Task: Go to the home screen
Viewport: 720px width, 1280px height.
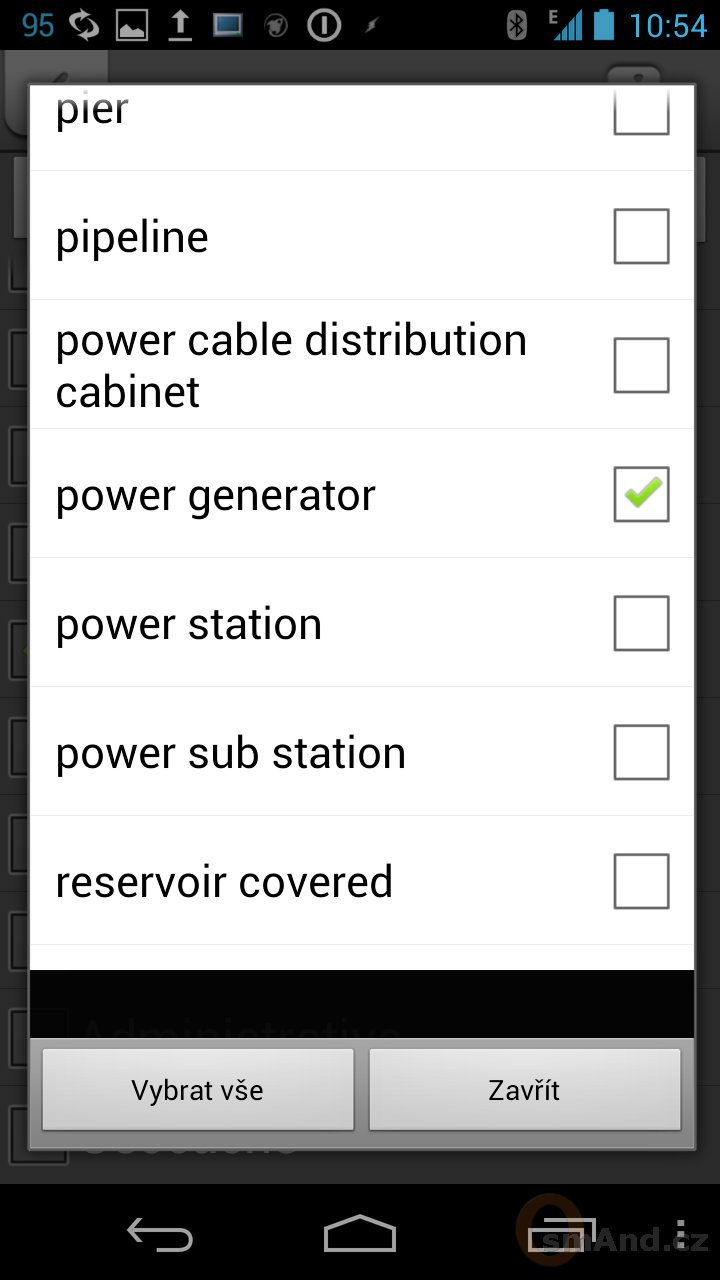Action: point(360,1234)
